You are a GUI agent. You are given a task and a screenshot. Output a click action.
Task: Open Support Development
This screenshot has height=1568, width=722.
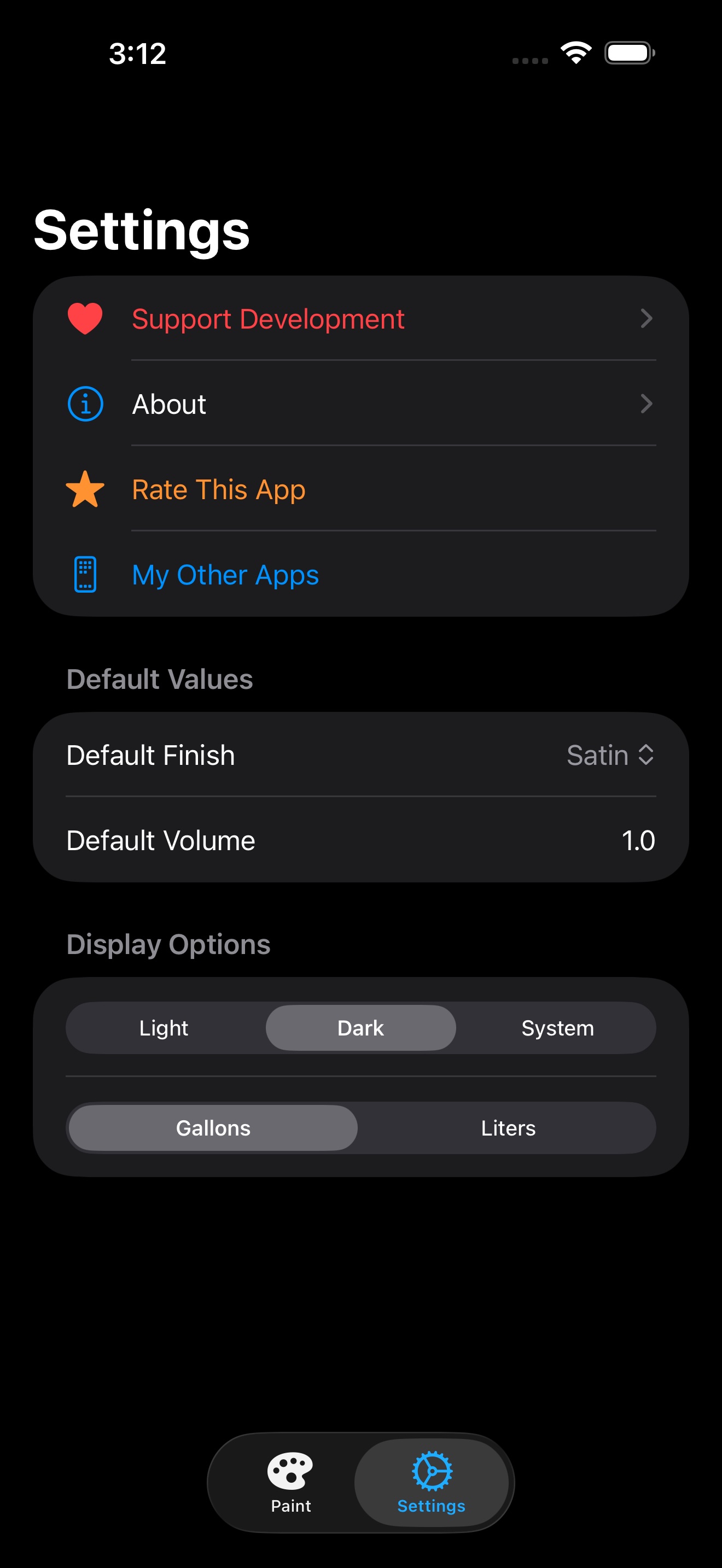click(360, 319)
